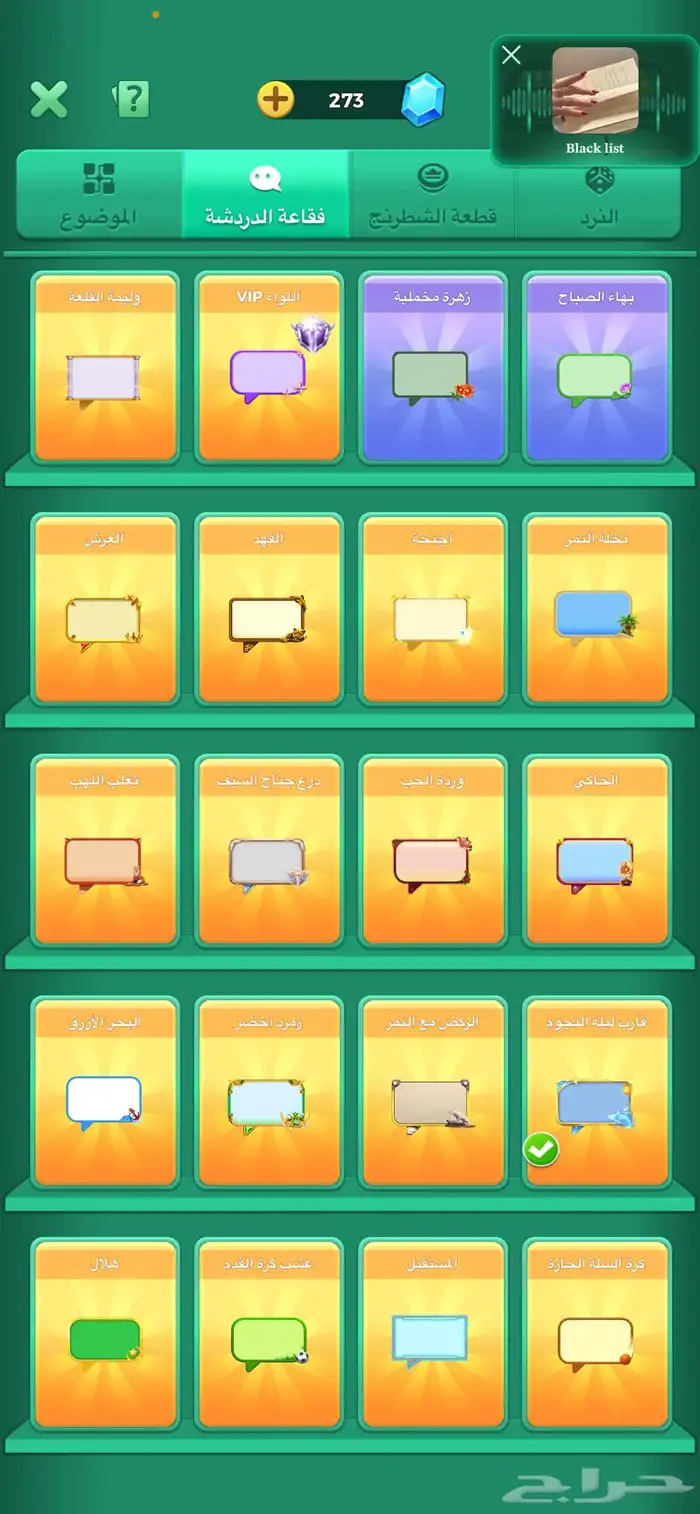Select the العرش bubble card

(x=104, y=610)
